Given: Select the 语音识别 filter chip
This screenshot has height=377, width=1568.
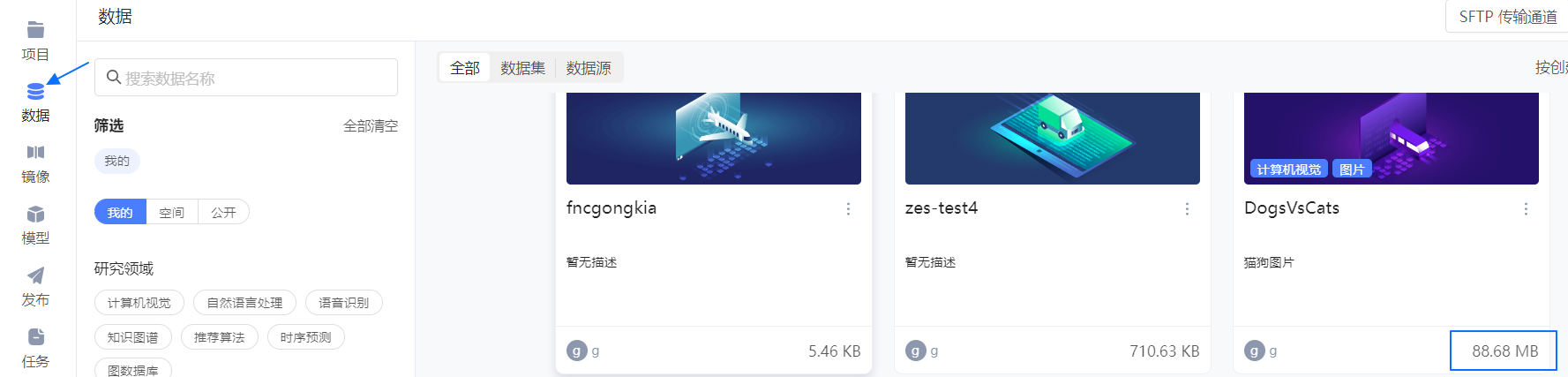Looking at the screenshot, I should pos(343,303).
